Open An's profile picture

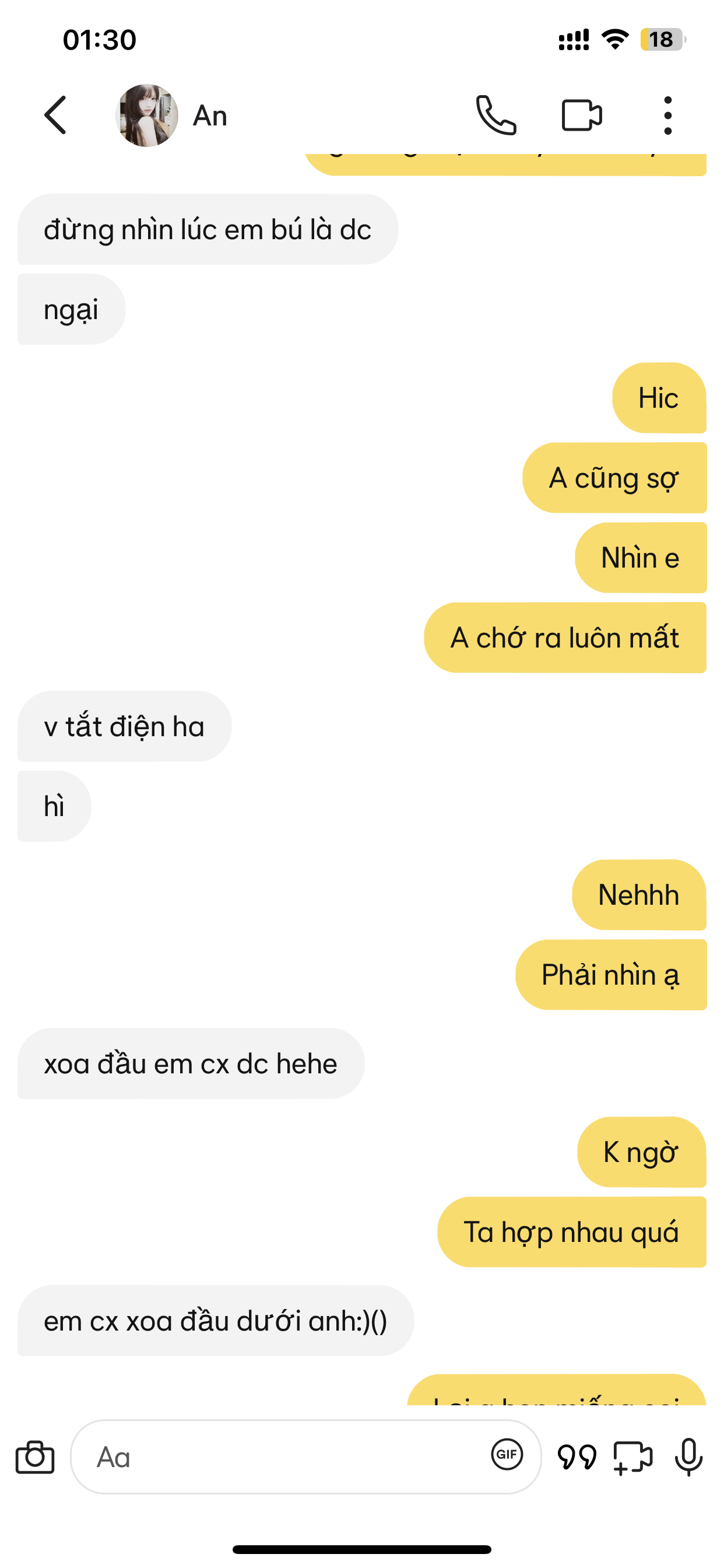click(x=147, y=115)
